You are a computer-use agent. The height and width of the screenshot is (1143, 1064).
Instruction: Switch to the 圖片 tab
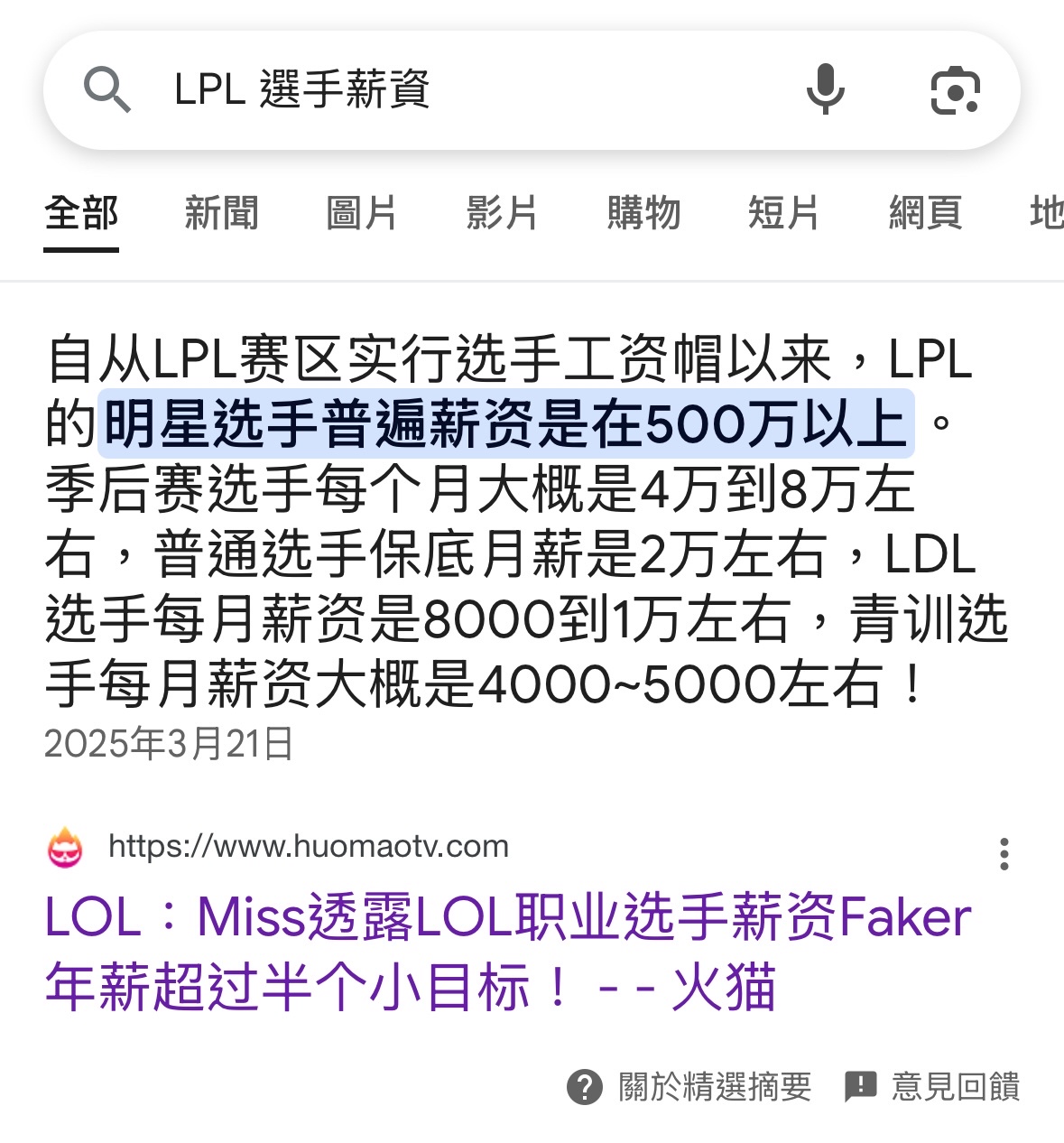point(361,214)
